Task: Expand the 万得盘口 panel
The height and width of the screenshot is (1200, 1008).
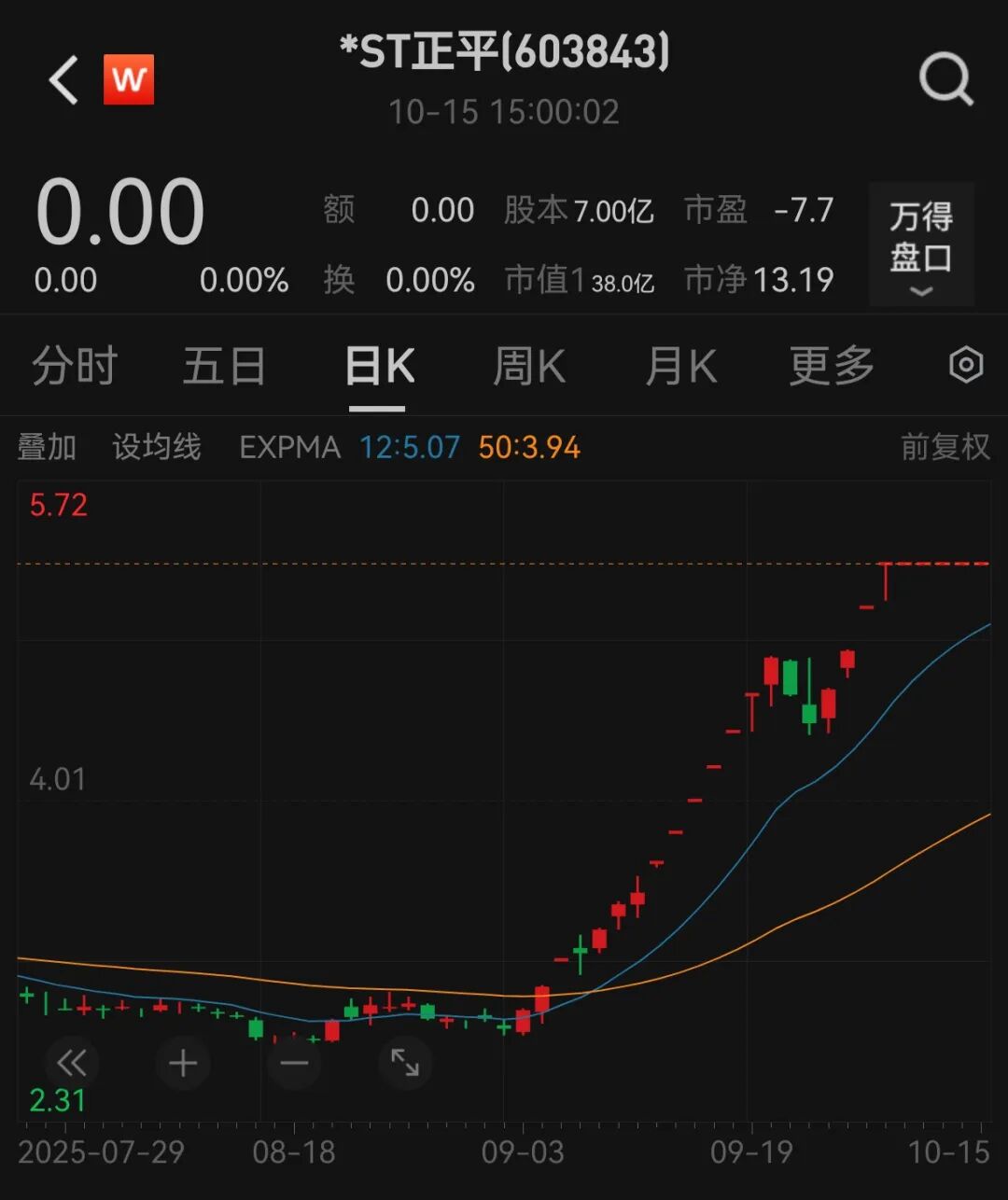Action: coord(920,244)
